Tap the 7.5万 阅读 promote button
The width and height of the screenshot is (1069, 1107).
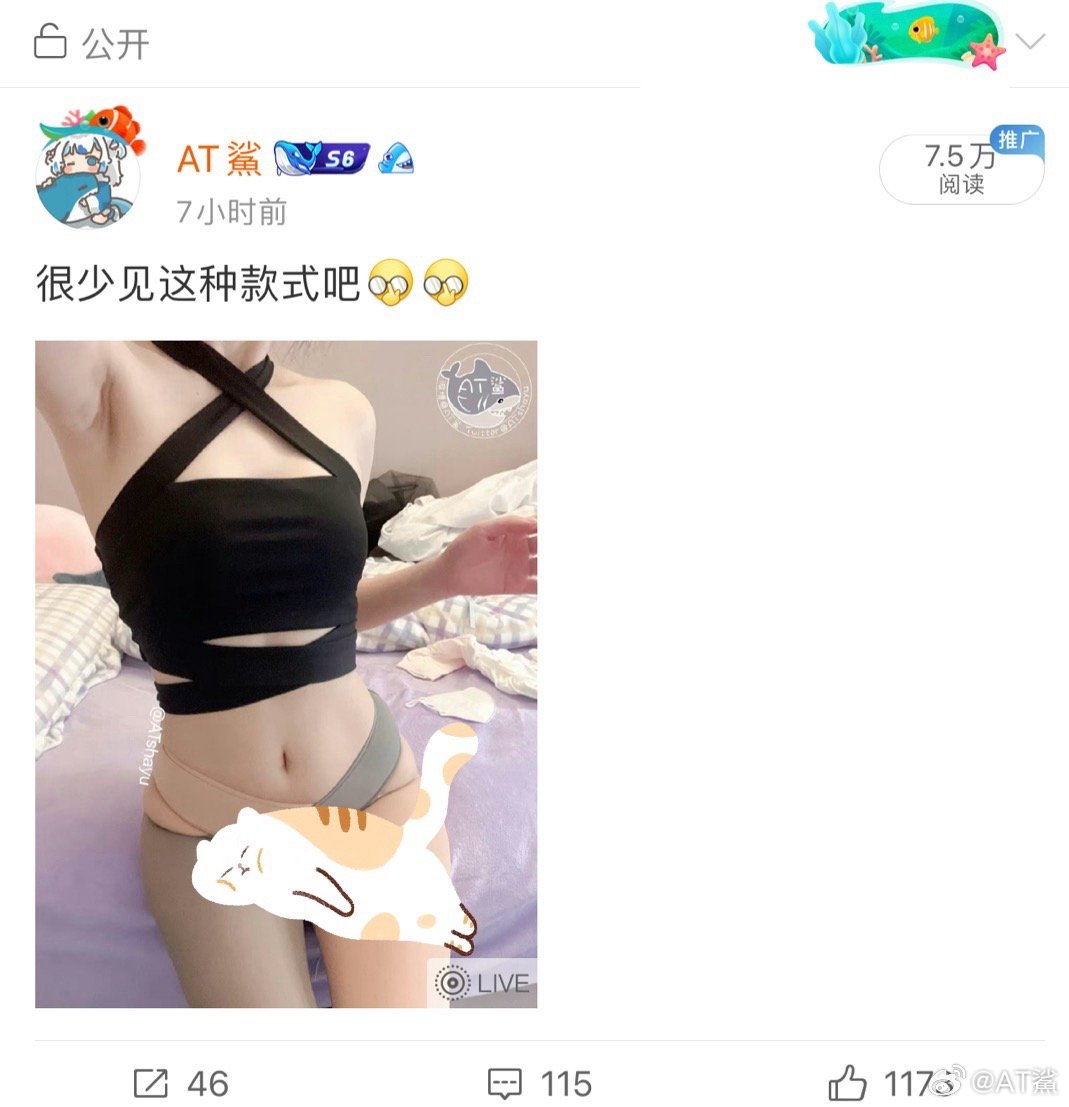pos(960,169)
